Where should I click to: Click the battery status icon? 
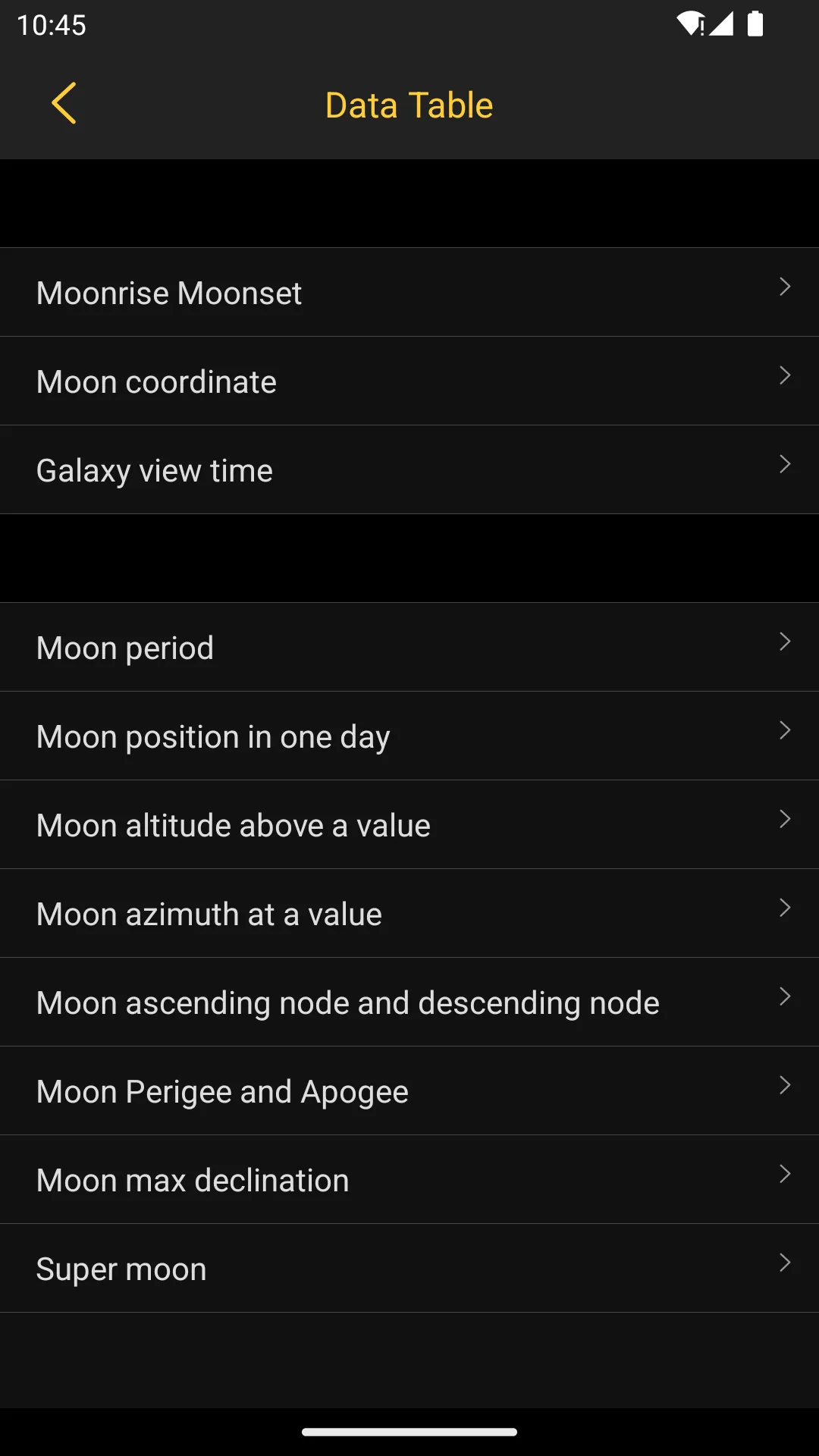tap(756, 25)
